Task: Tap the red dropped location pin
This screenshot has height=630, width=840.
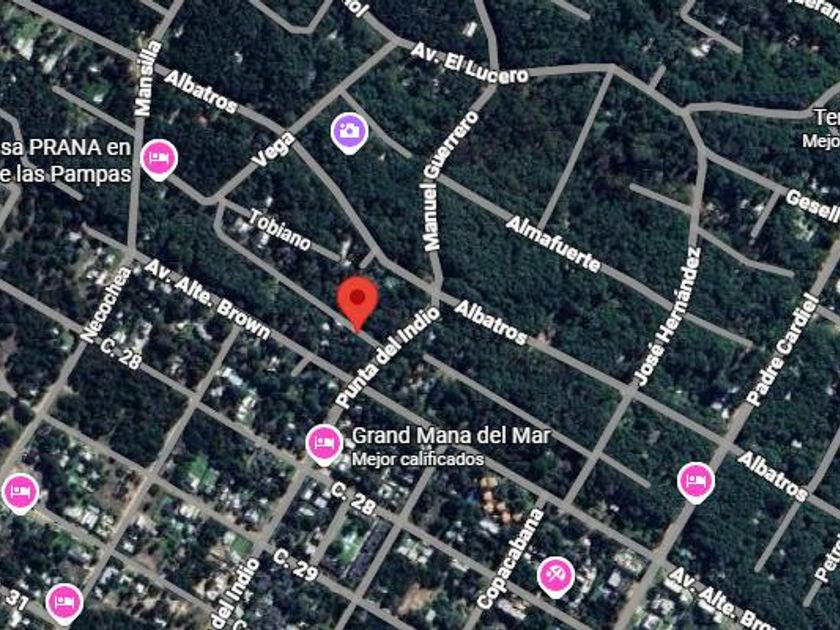Action: [358, 304]
